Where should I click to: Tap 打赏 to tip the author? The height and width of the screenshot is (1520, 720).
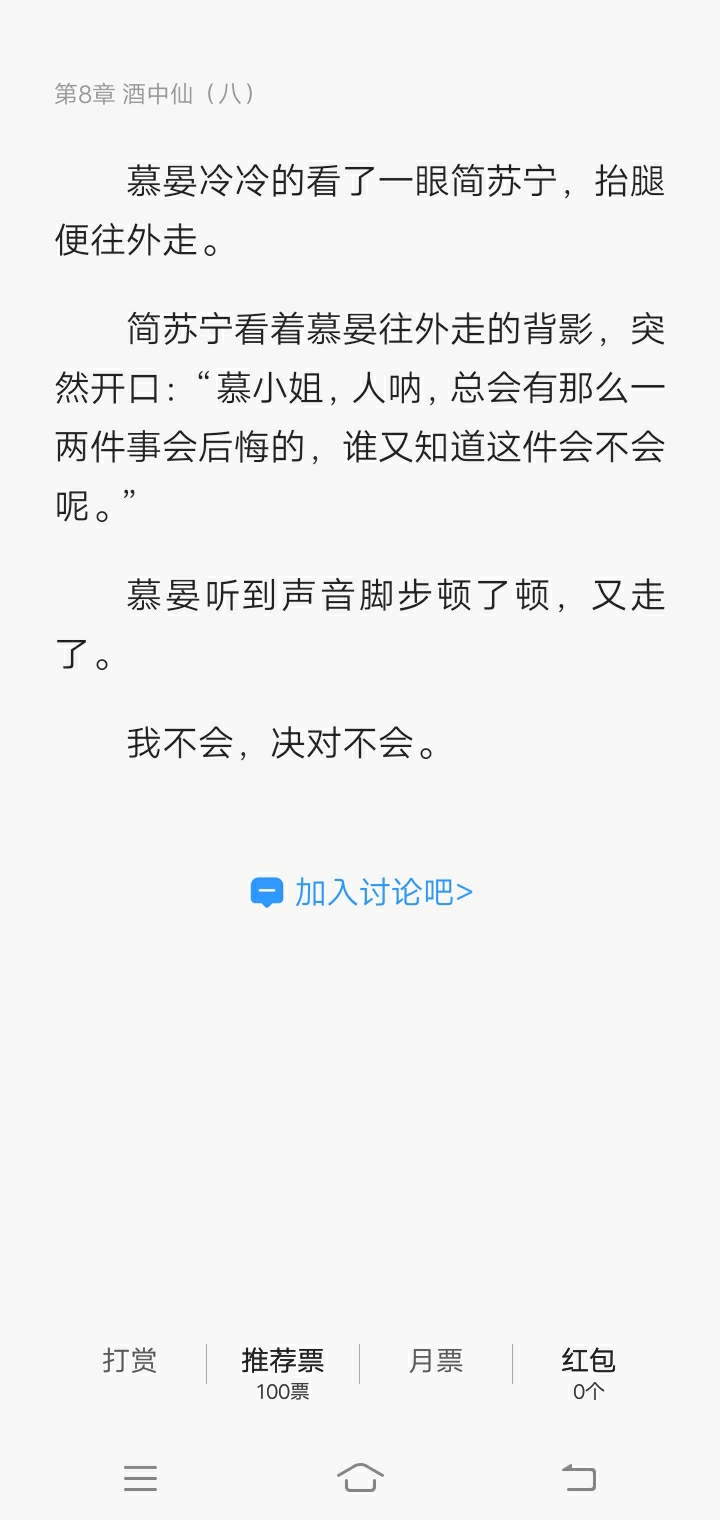pos(130,1361)
